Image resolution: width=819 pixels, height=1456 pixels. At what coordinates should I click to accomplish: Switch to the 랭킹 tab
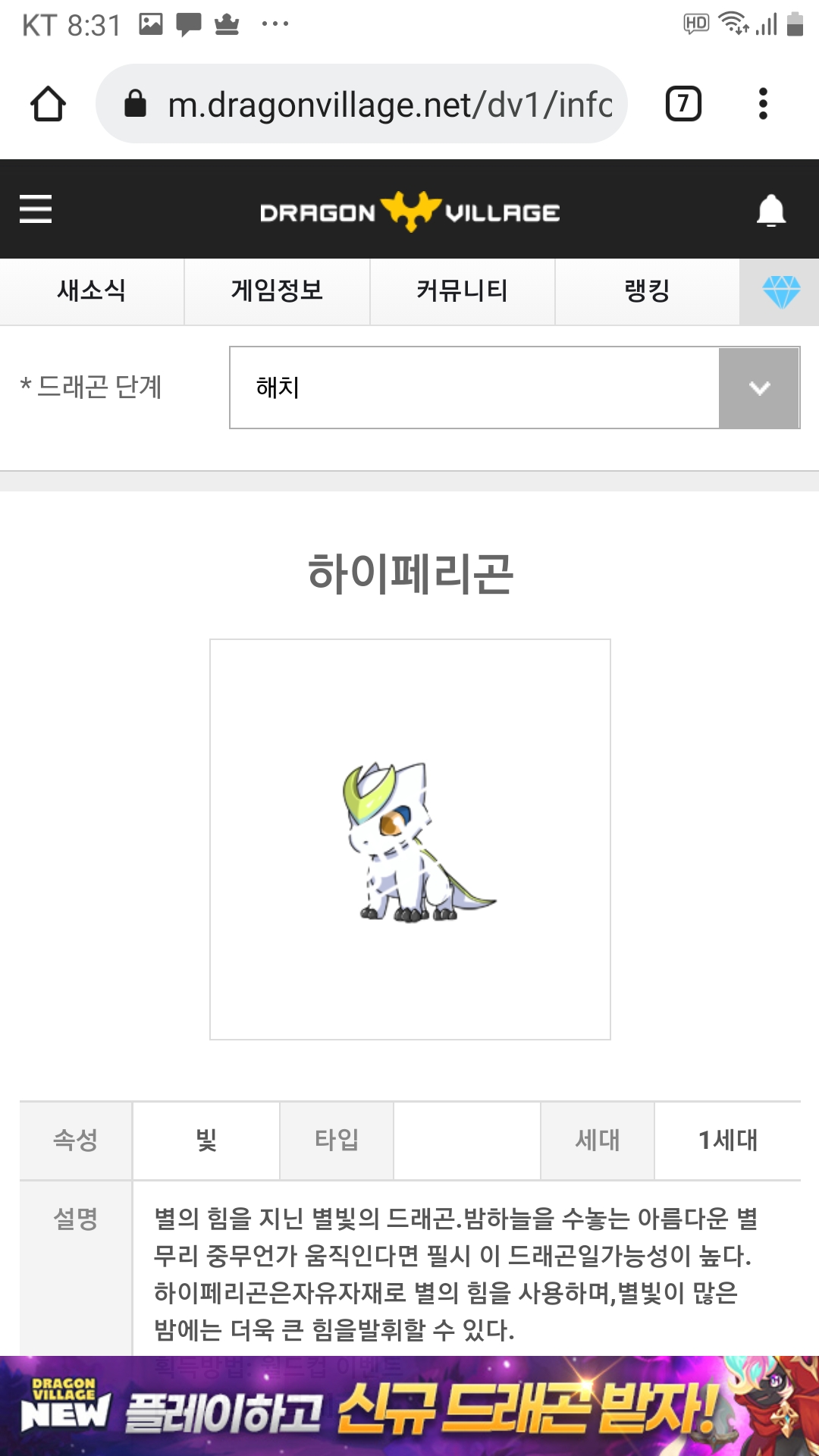point(647,291)
